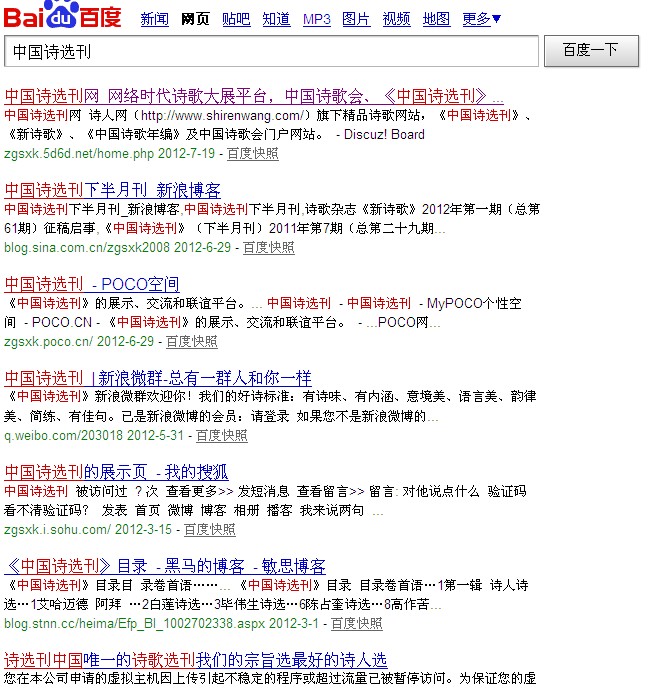Switch to the 贴吧 tab
Screen dimensions: 652x688
click(236, 19)
